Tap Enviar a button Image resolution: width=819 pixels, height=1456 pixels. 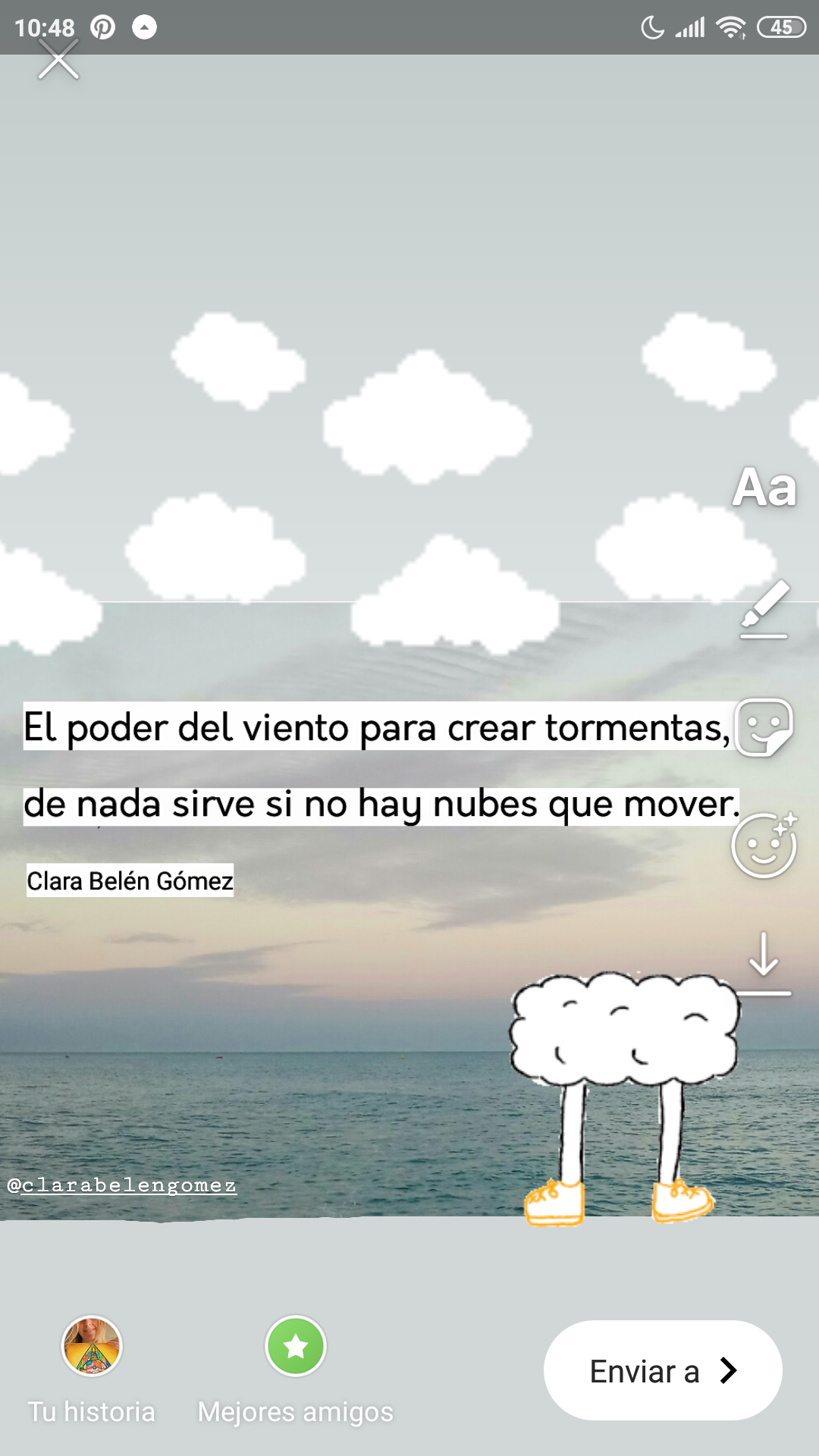663,1370
